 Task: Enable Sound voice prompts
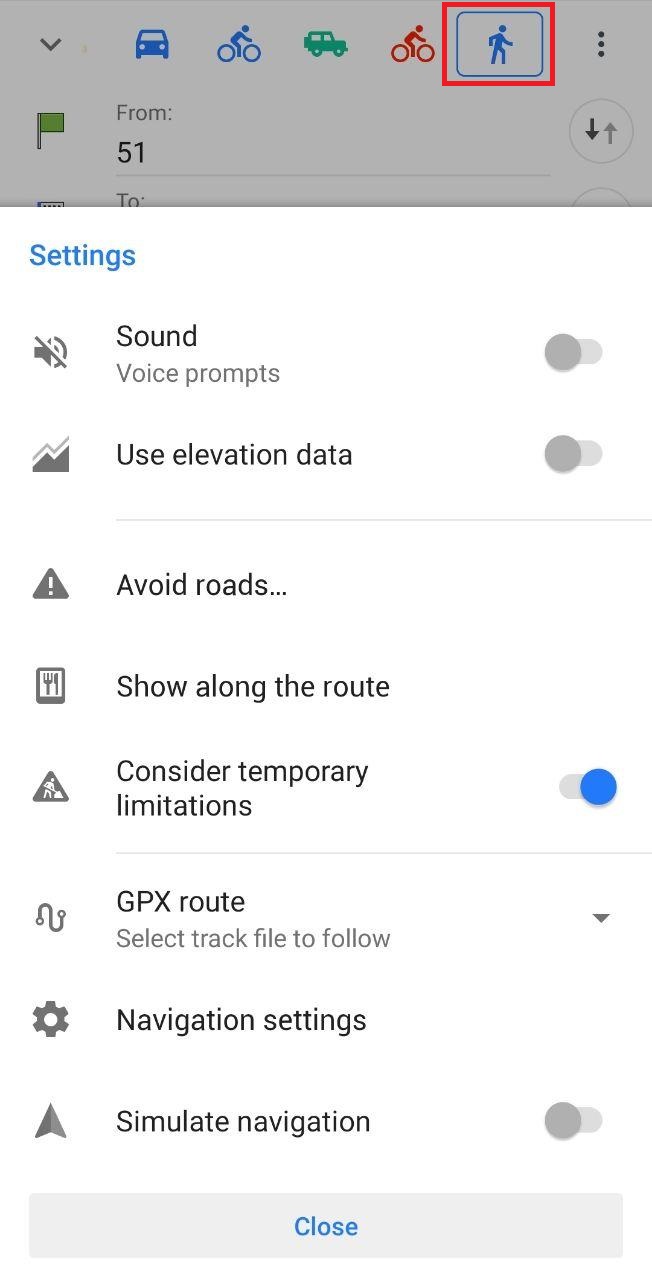[x=573, y=353]
